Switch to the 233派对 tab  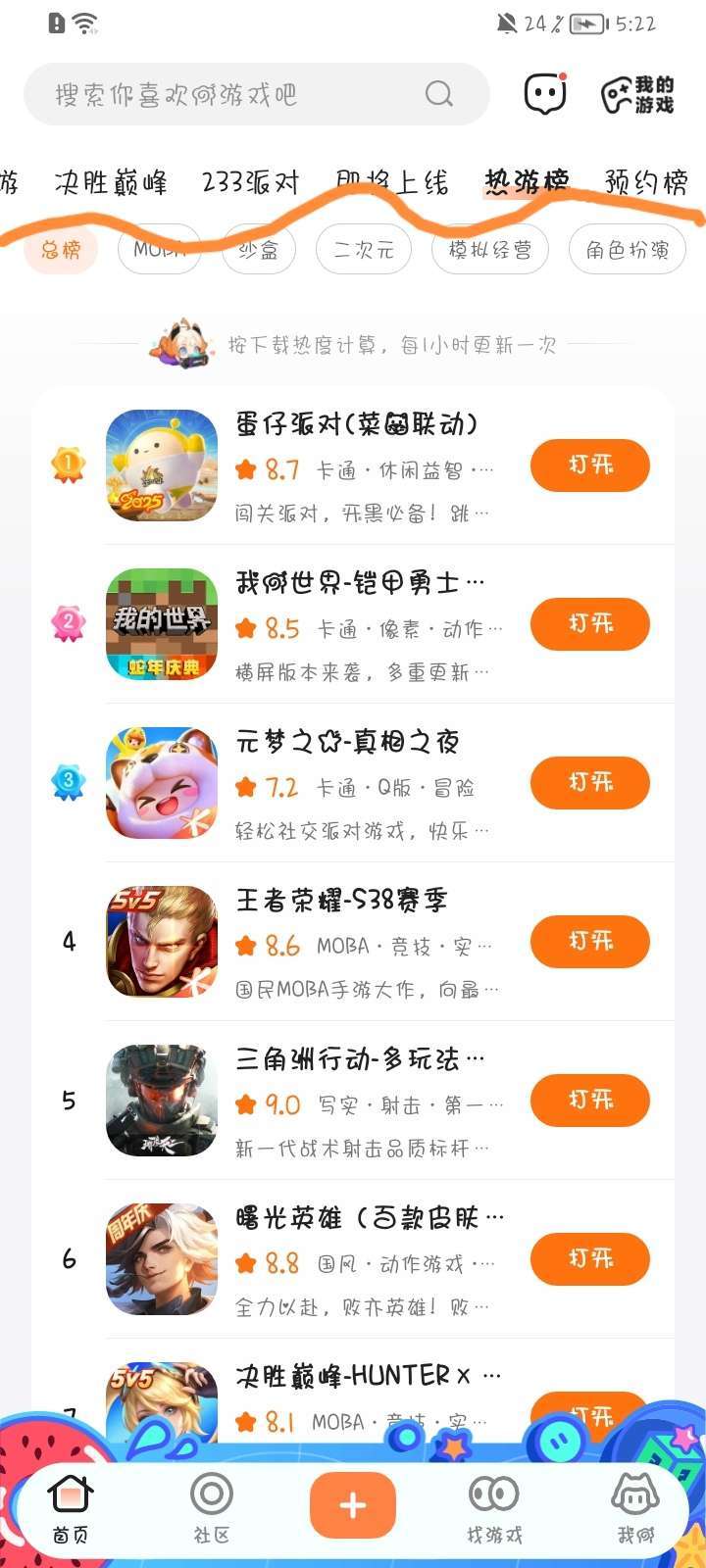[x=250, y=182]
